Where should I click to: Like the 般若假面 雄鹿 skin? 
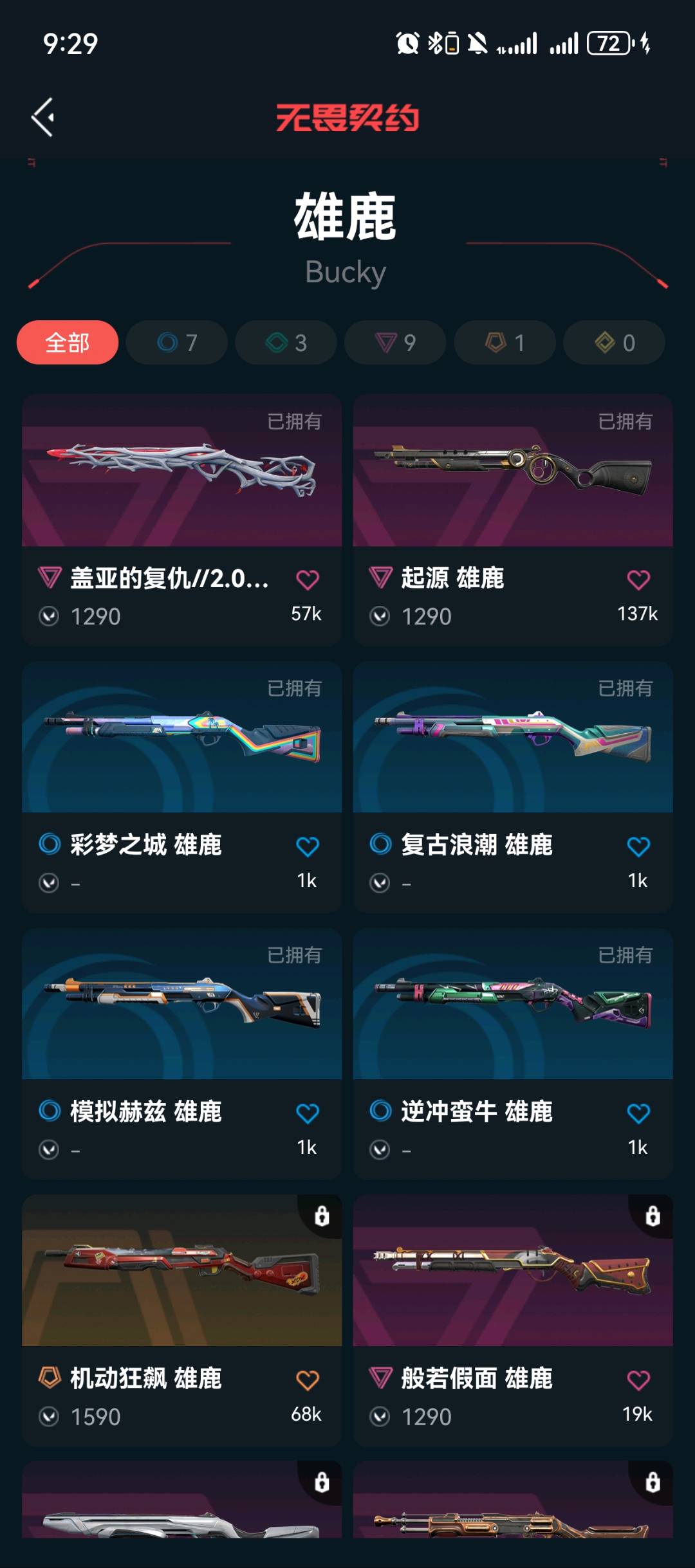coord(638,1380)
